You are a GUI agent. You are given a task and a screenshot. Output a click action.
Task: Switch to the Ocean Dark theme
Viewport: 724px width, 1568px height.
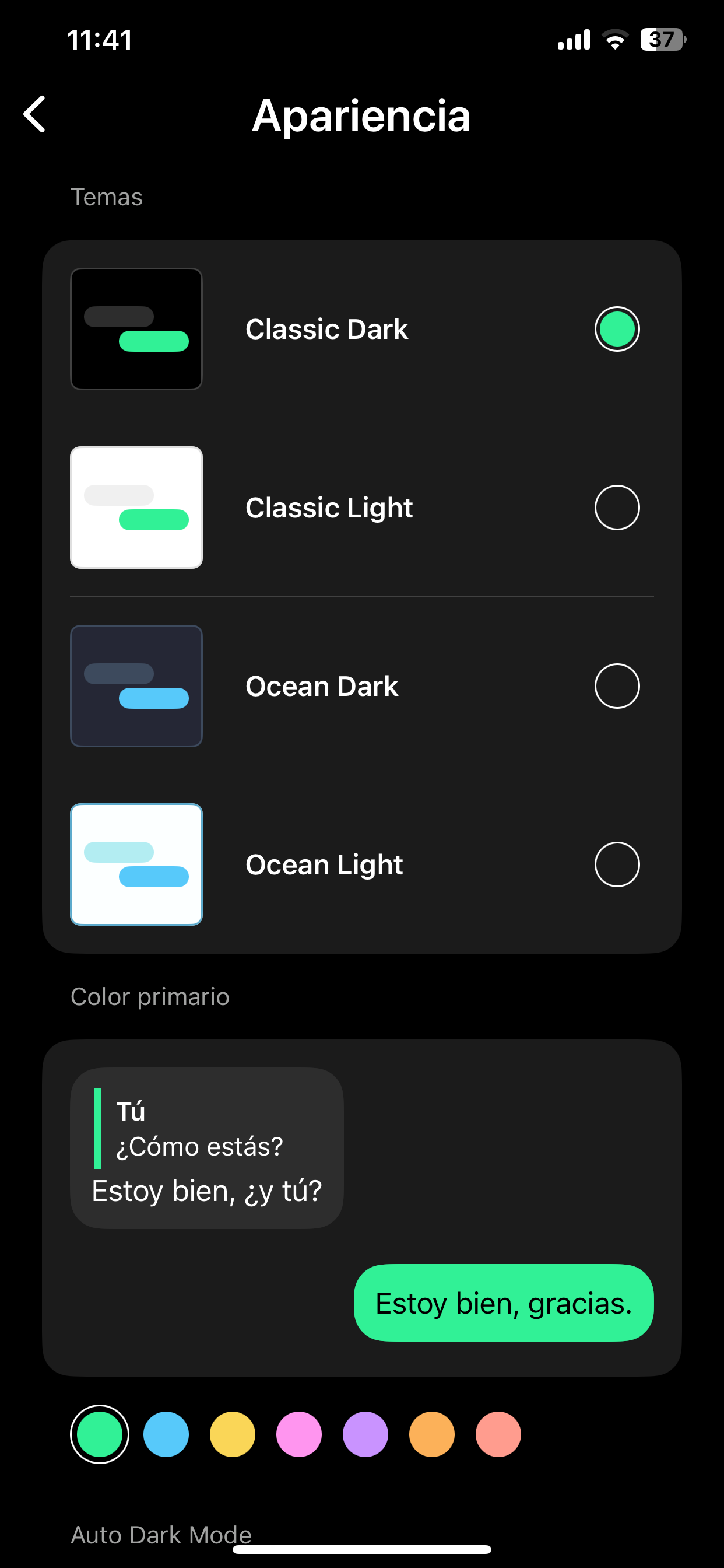[616, 686]
